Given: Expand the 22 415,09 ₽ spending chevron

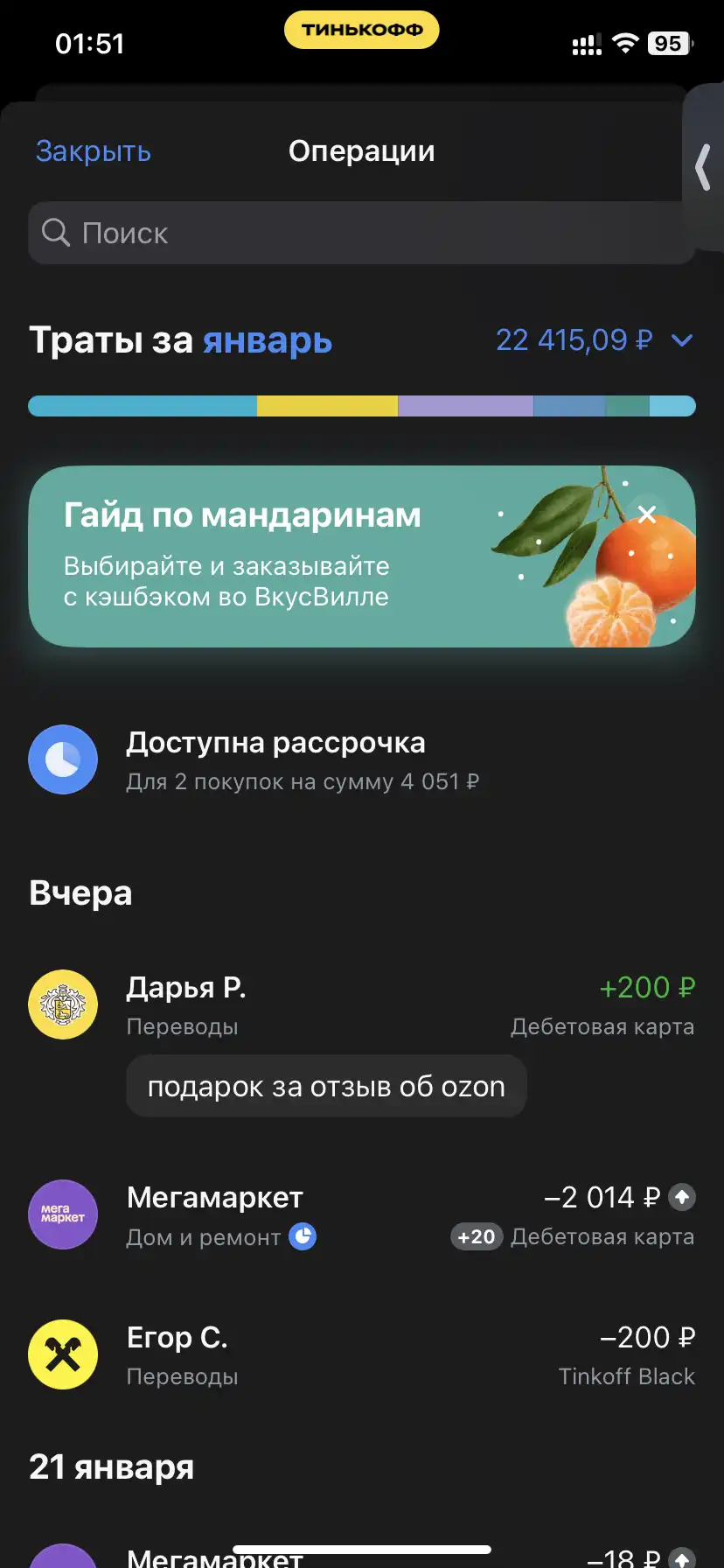Looking at the screenshot, I should (x=682, y=340).
